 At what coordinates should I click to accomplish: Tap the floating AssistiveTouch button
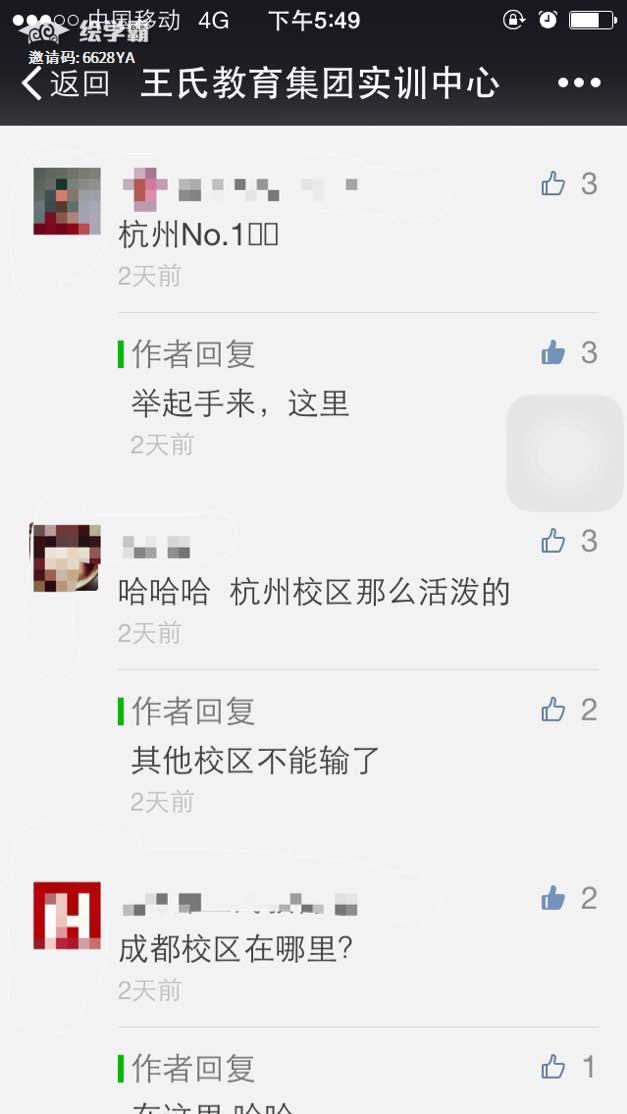(x=565, y=453)
